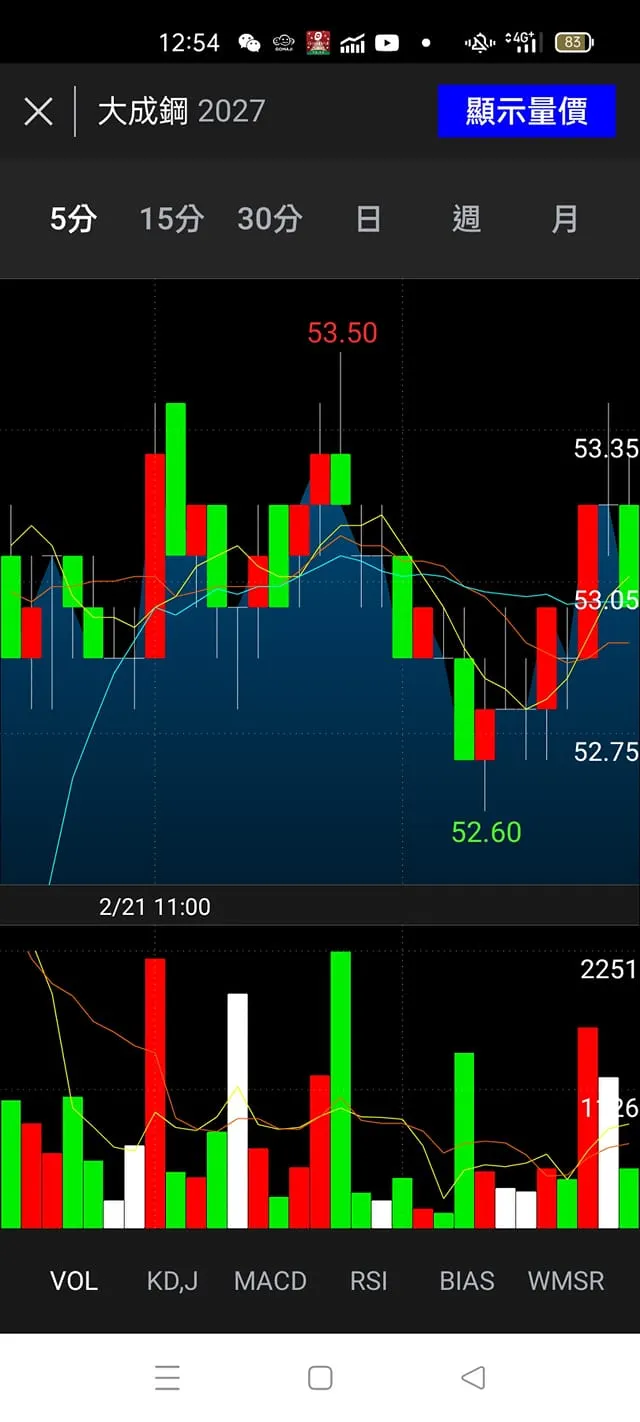
Task: Switch indicator to MACD
Action: (x=270, y=1281)
